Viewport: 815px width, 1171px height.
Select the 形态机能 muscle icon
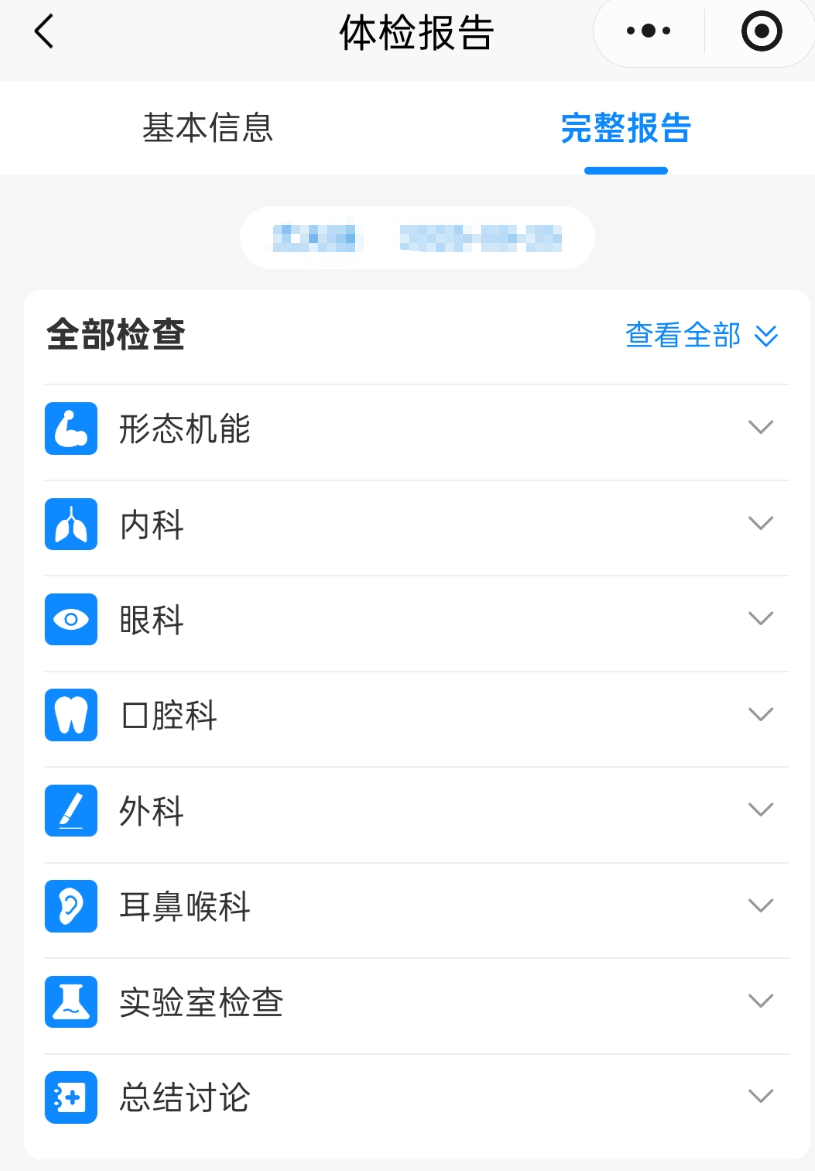(x=70, y=428)
